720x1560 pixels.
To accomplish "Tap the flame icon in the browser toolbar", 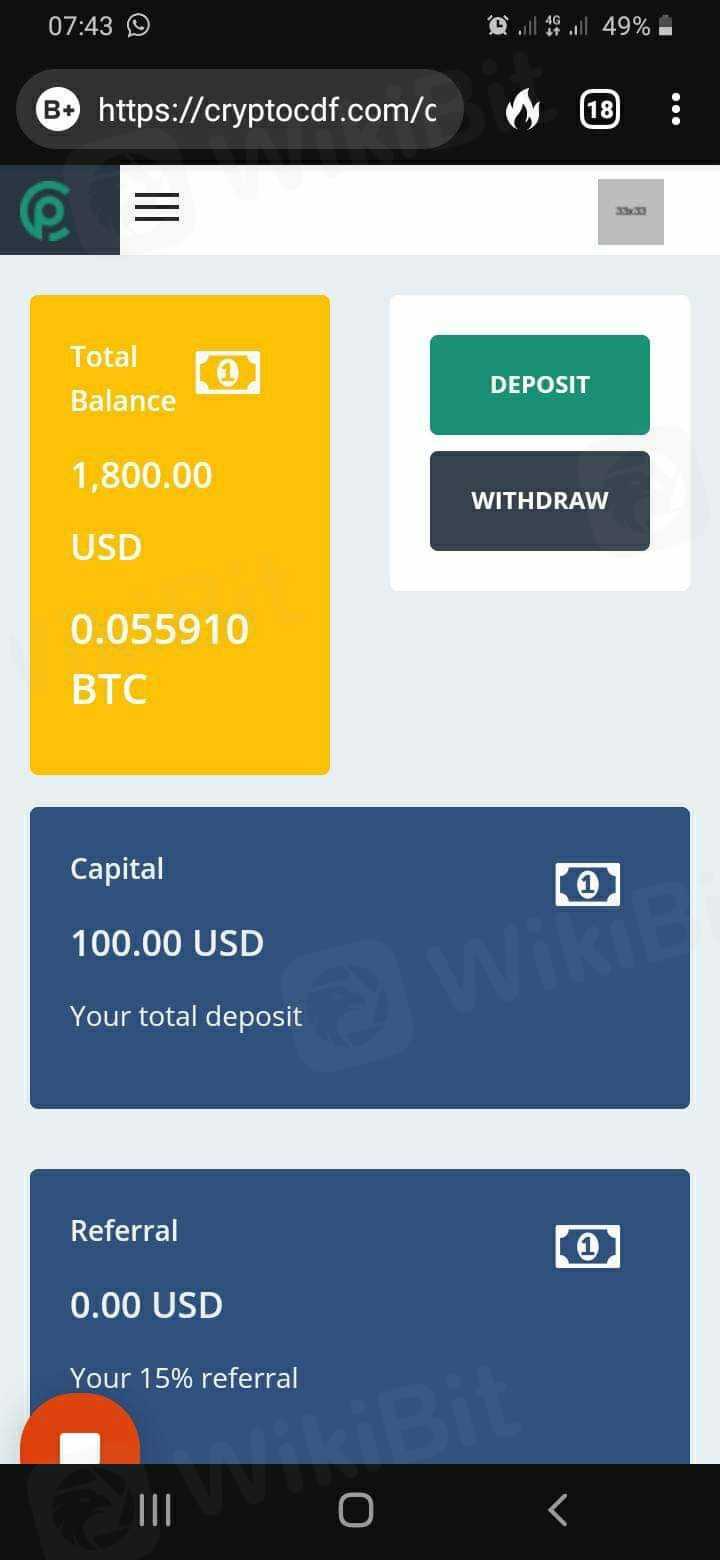I will pyautogui.click(x=522, y=109).
